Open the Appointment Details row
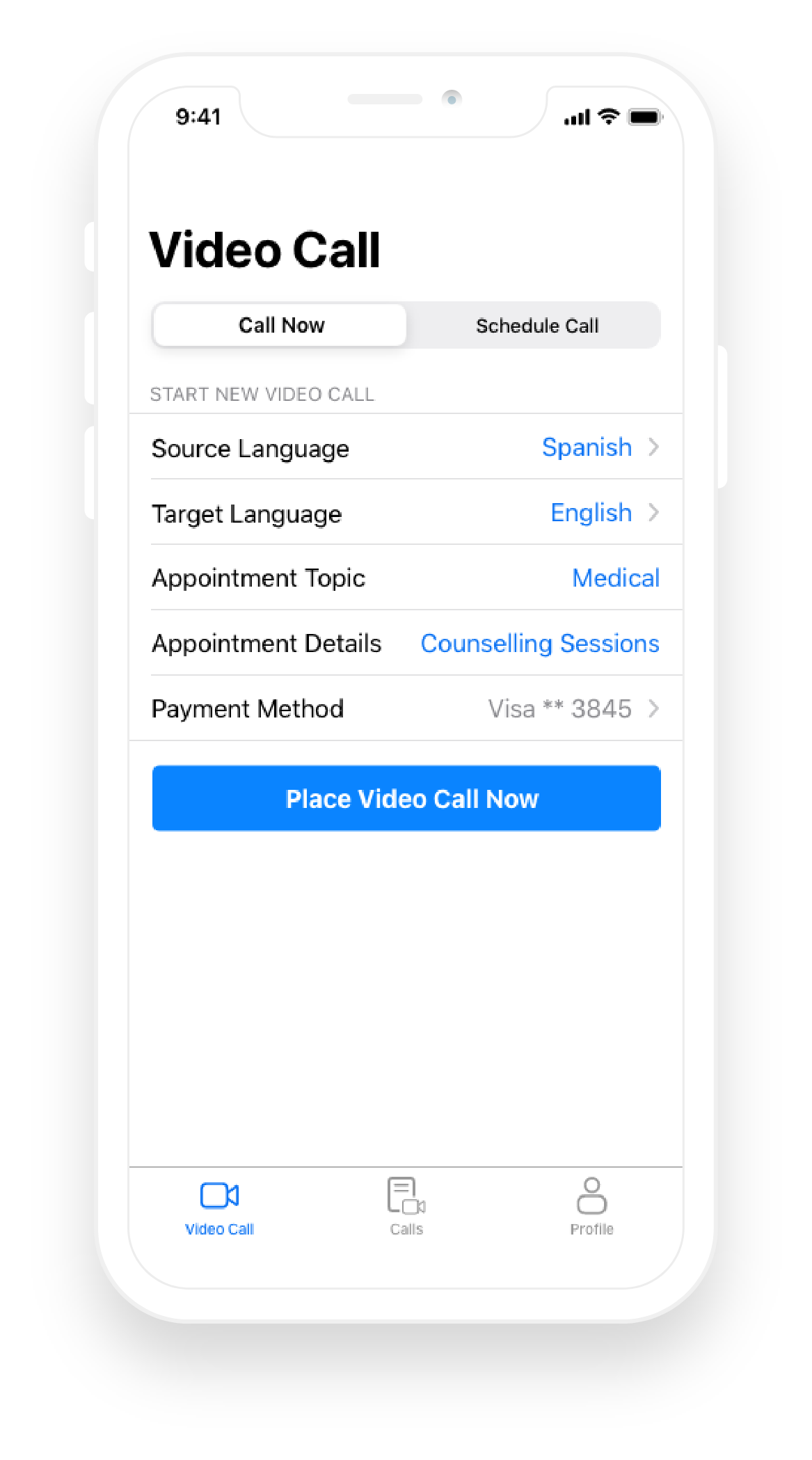 (406, 644)
